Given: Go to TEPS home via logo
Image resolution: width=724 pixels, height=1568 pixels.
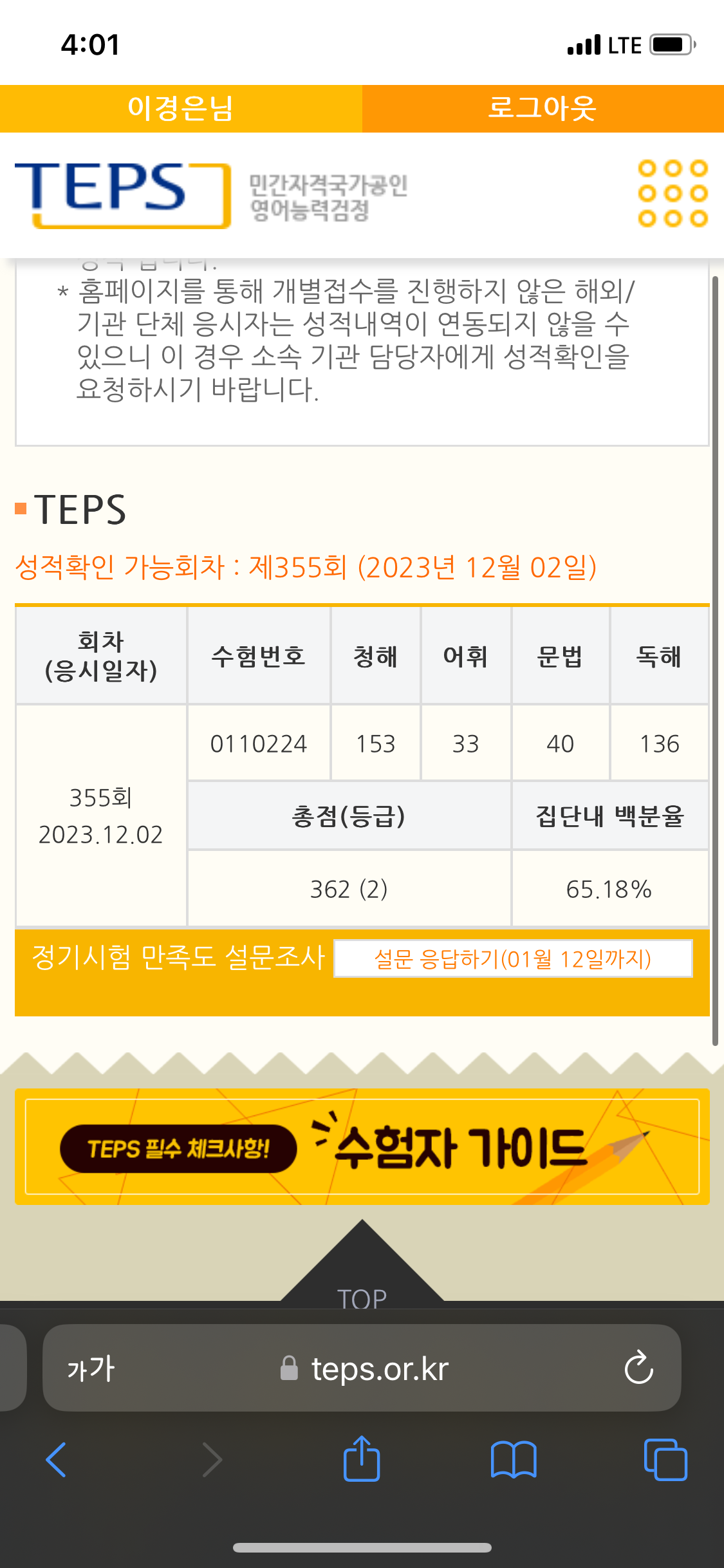Looking at the screenshot, I should click(122, 193).
